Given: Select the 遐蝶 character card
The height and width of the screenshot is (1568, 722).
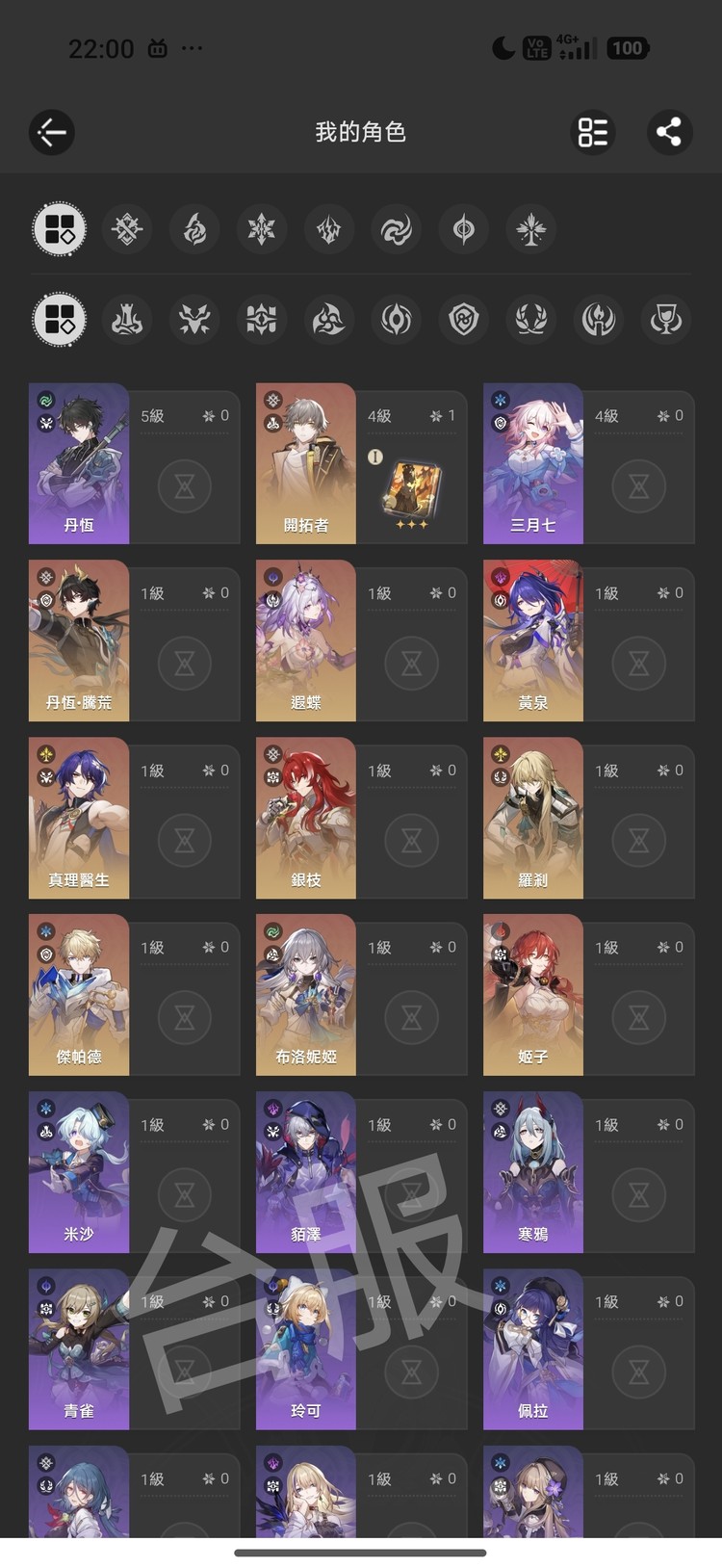Looking at the screenshot, I should (x=306, y=640).
